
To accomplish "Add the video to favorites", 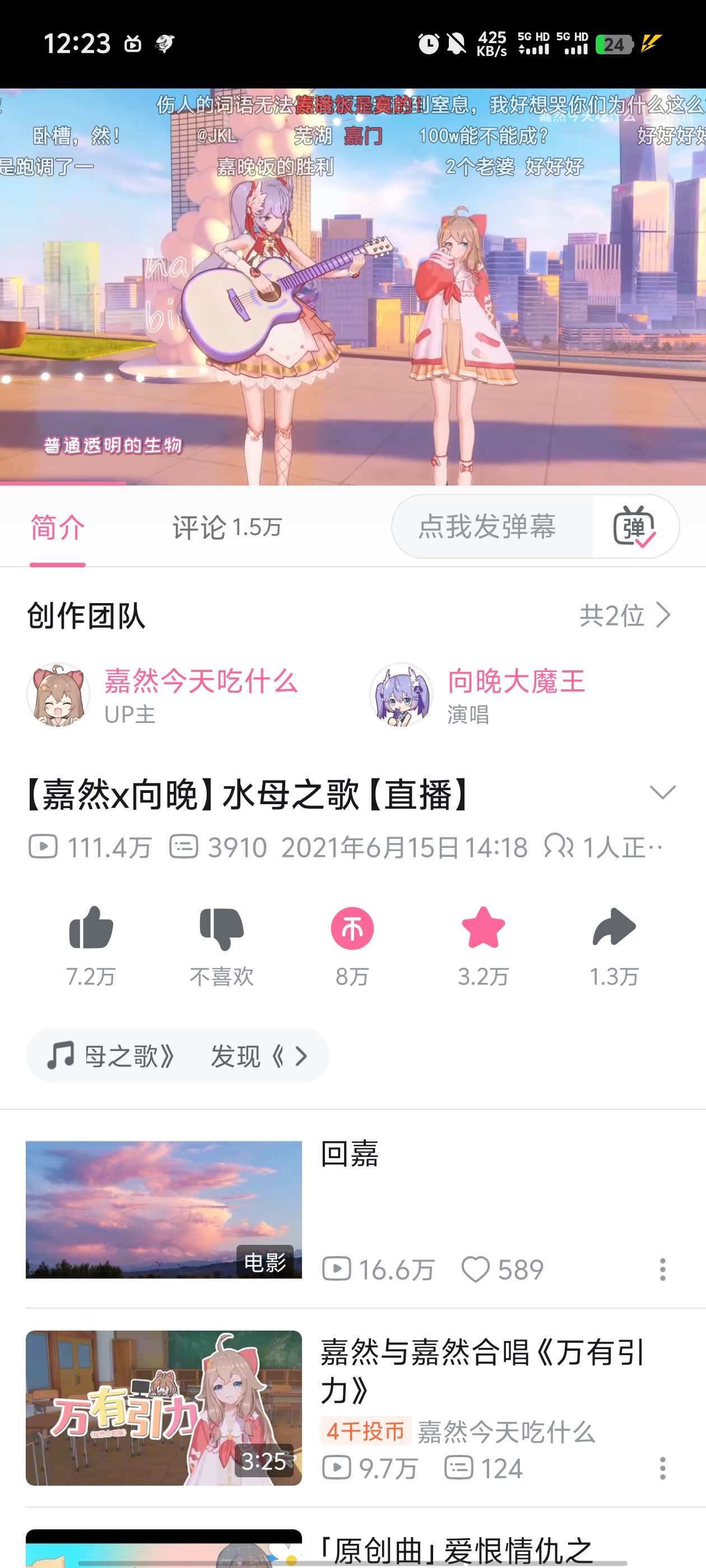I will 483,928.
